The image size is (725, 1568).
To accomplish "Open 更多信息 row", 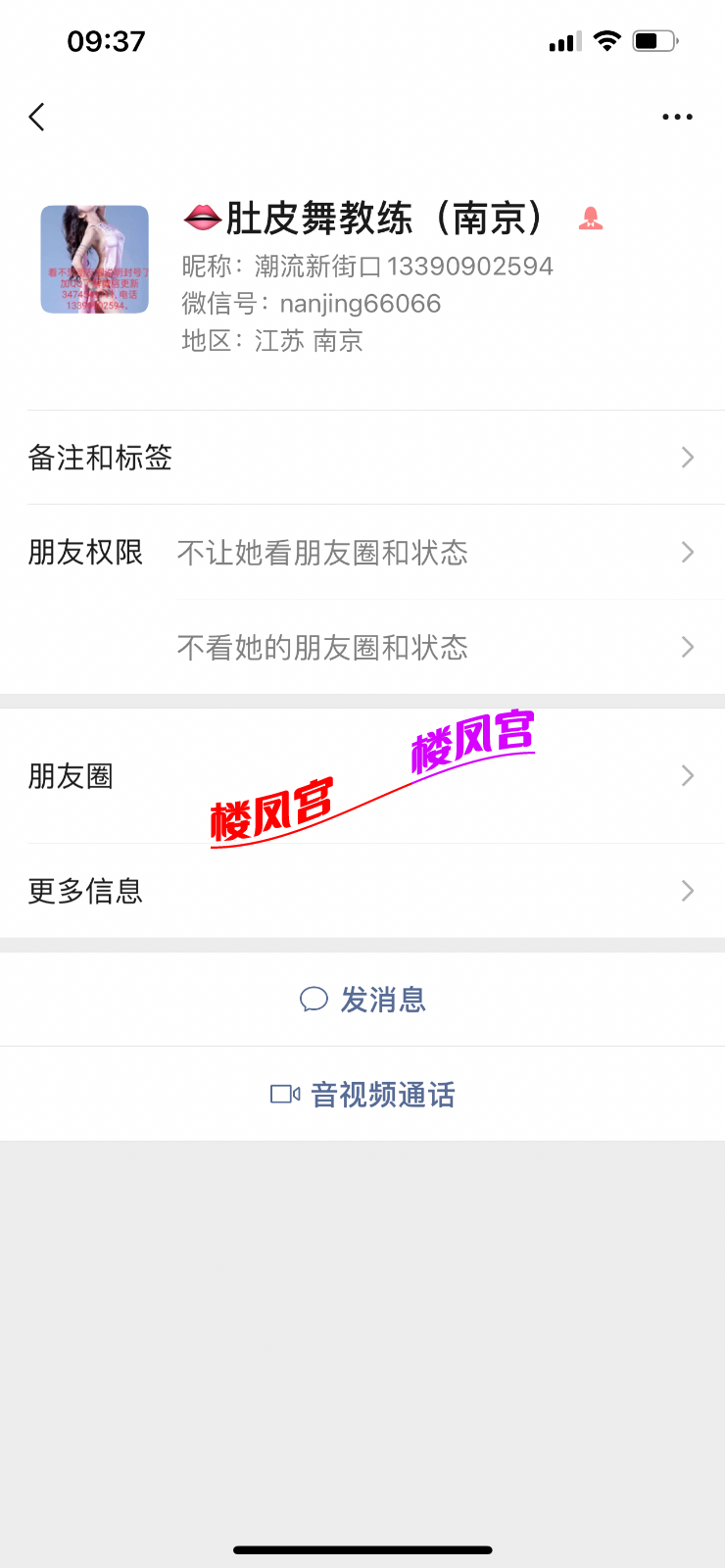I will coord(362,891).
